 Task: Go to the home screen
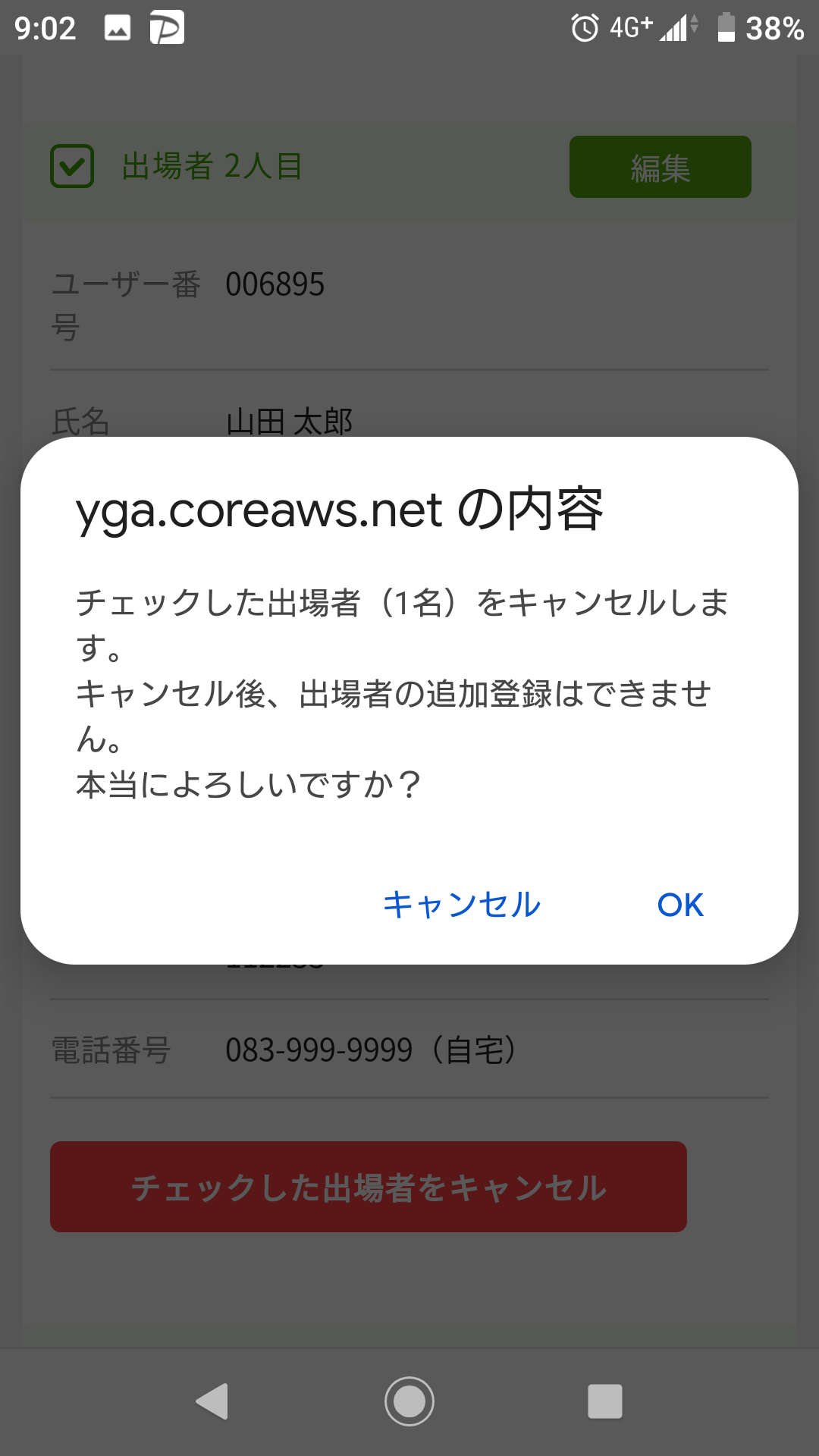(409, 1401)
